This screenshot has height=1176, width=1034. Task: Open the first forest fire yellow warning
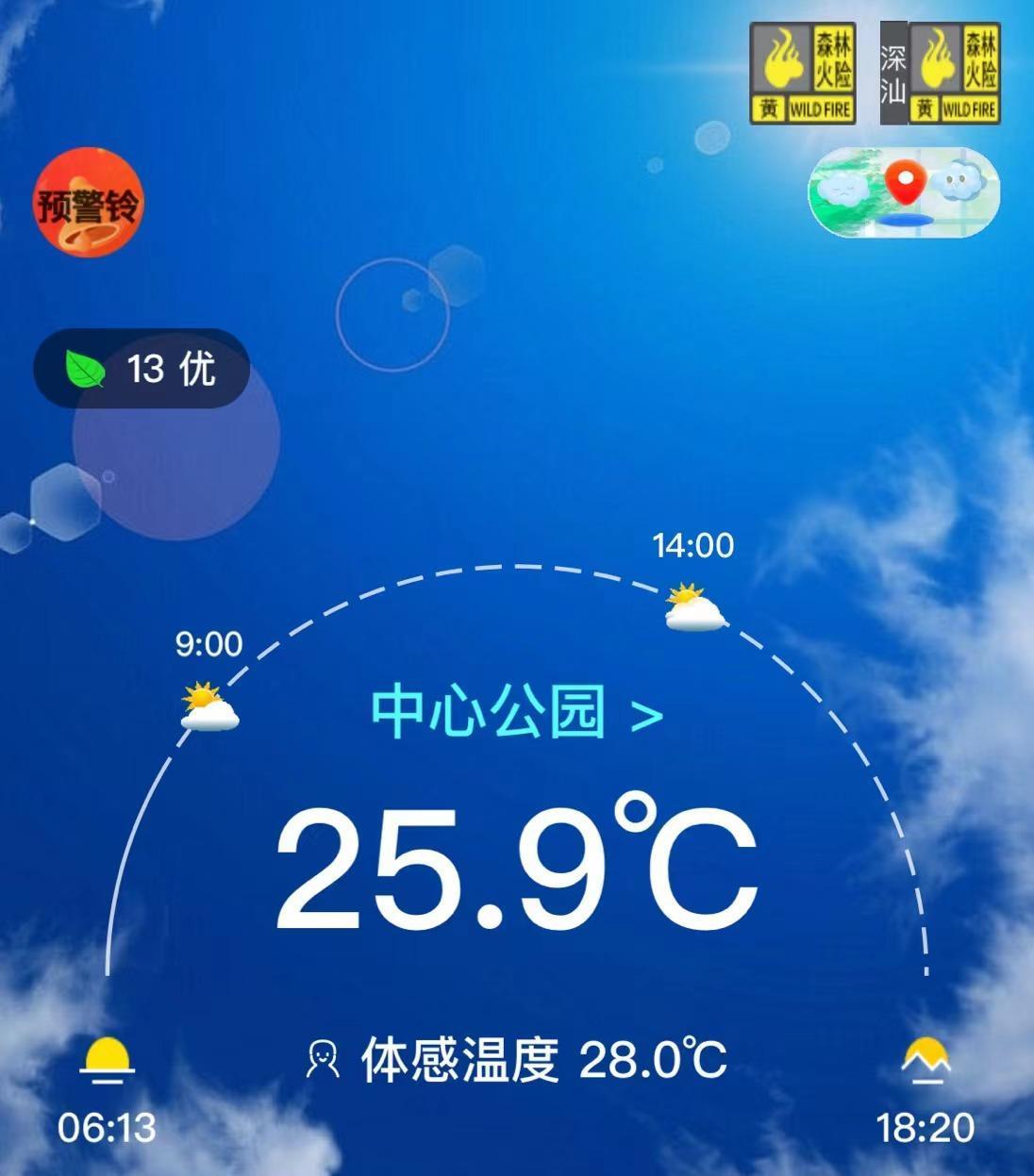803,74
